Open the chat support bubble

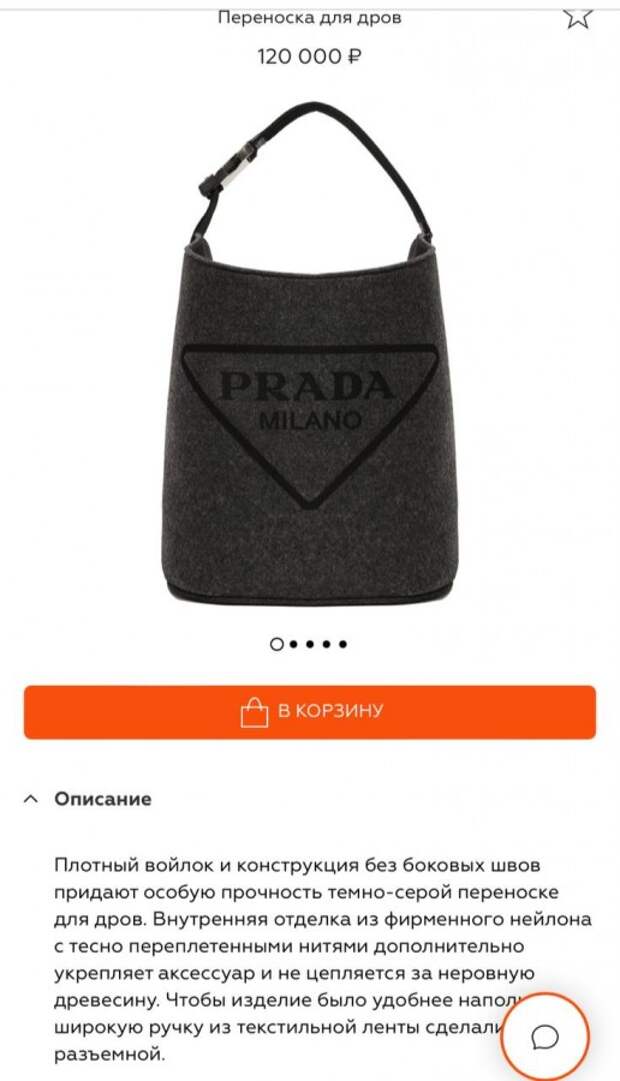coord(545,1037)
